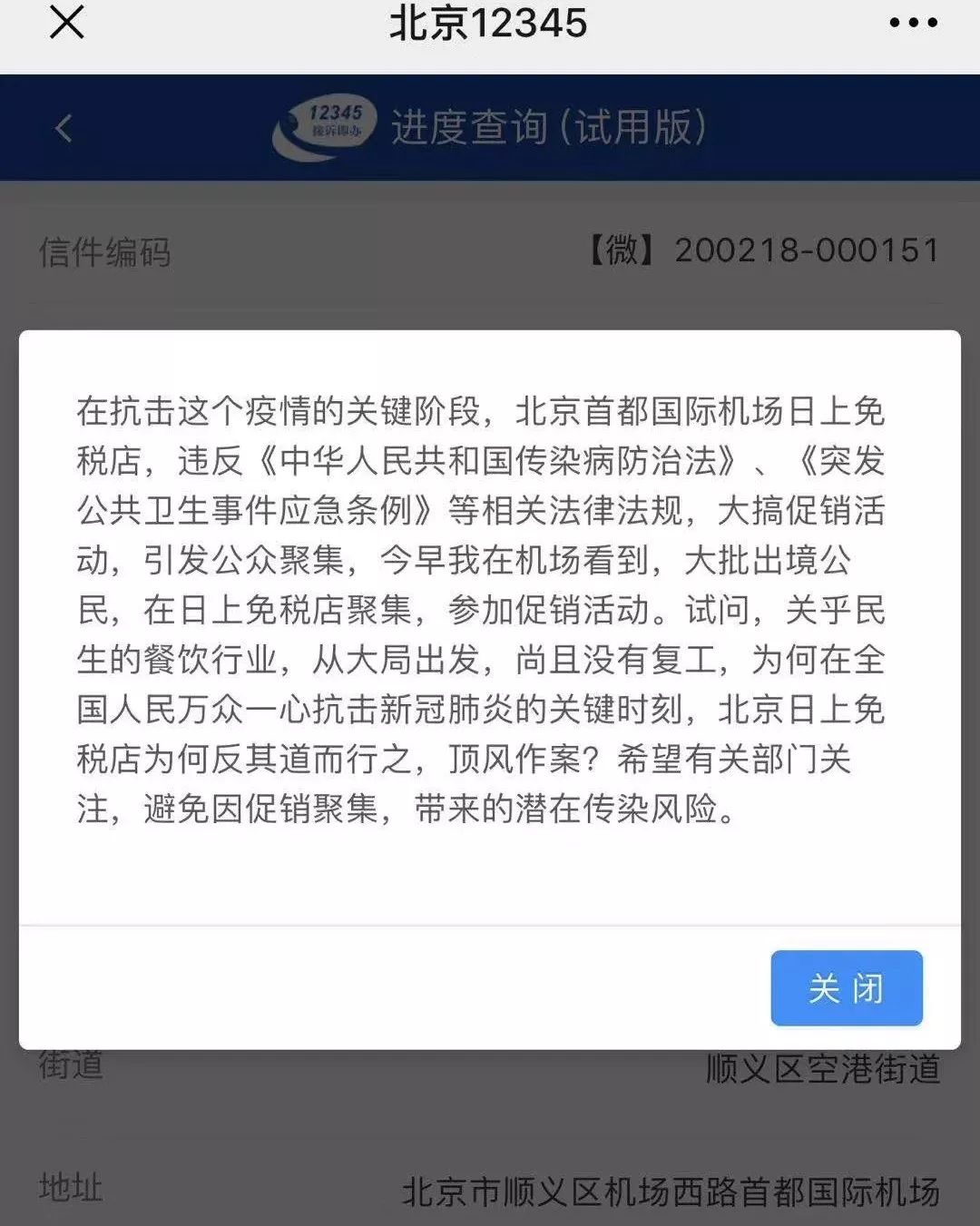This screenshot has width=980, height=1226.
Task: Click the letter code 【微】200218-000151
Action: click(x=763, y=250)
